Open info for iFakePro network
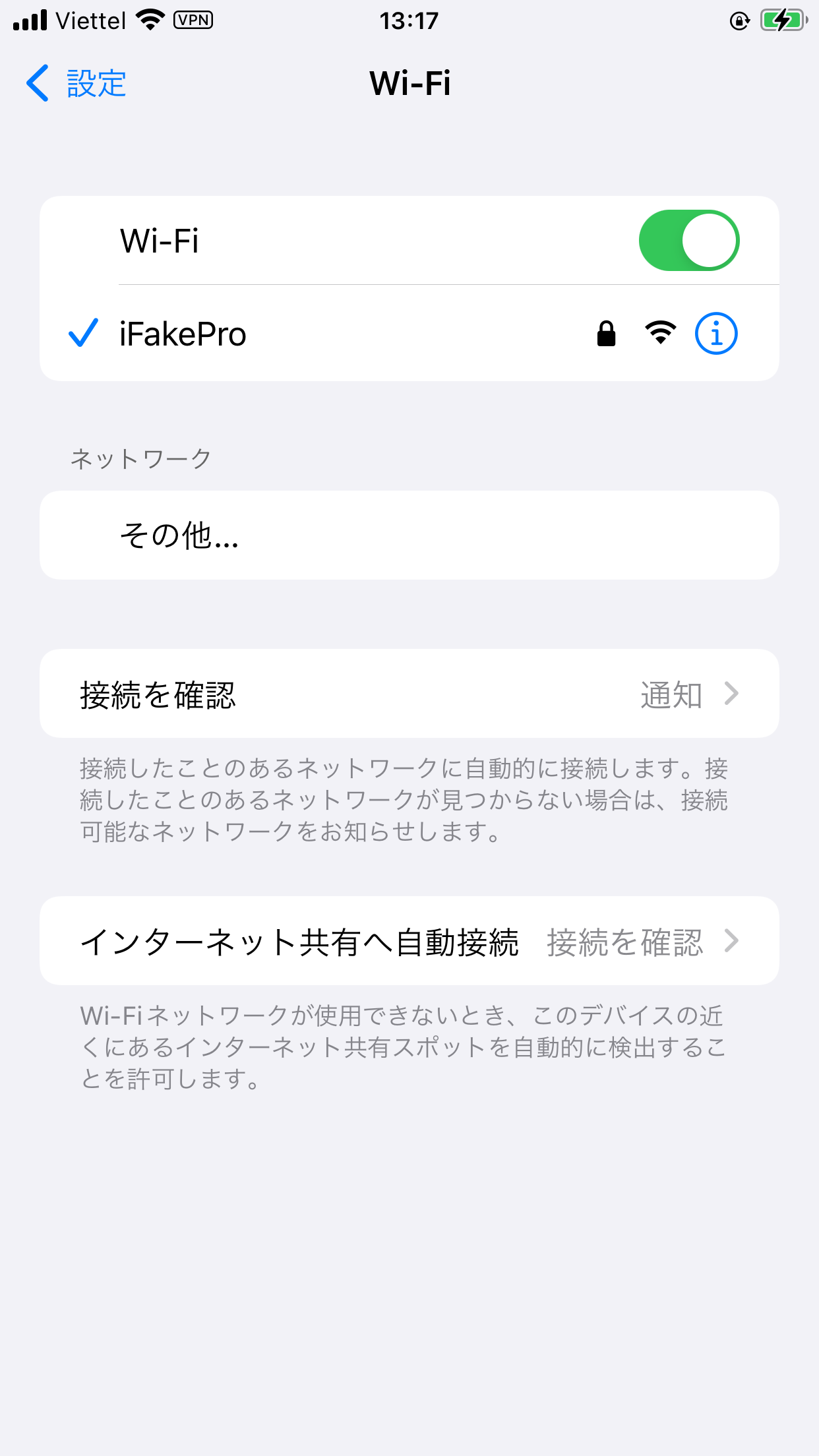 (715, 334)
